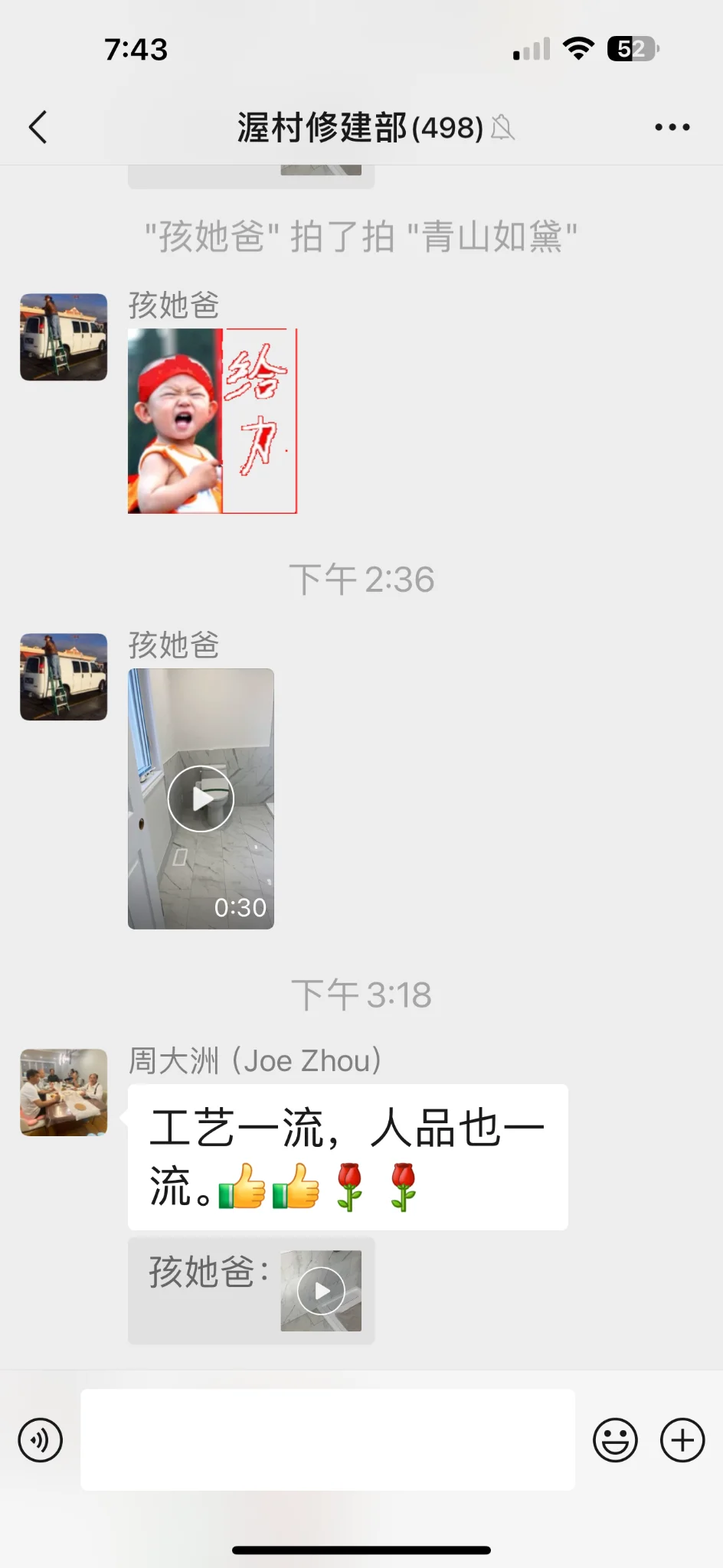Focus the message text field
The height and width of the screenshot is (1568, 723).
pyautogui.click(x=328, y=1440)
